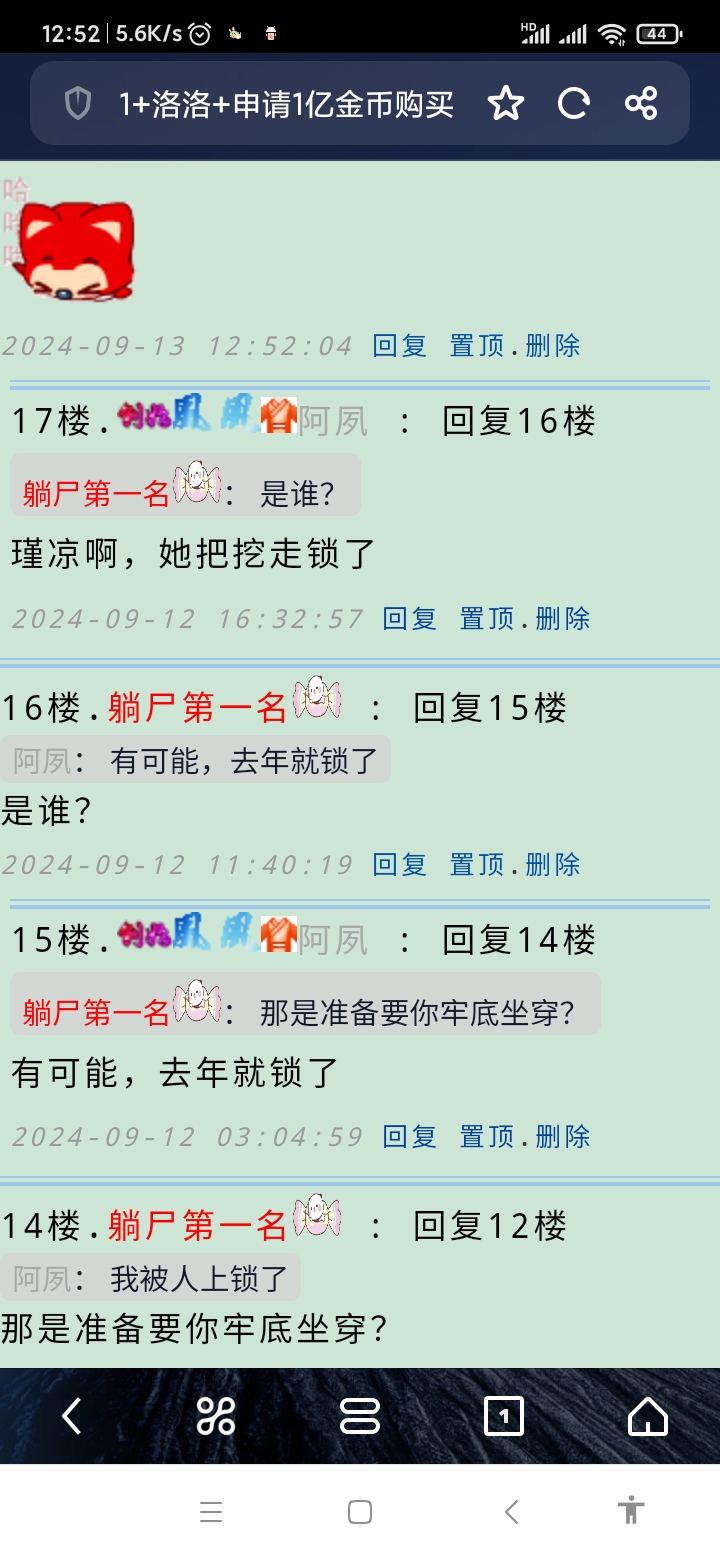Go back using the browser back arrow
Viewport: 720px width, 1560px height.
click(72, 1415)
